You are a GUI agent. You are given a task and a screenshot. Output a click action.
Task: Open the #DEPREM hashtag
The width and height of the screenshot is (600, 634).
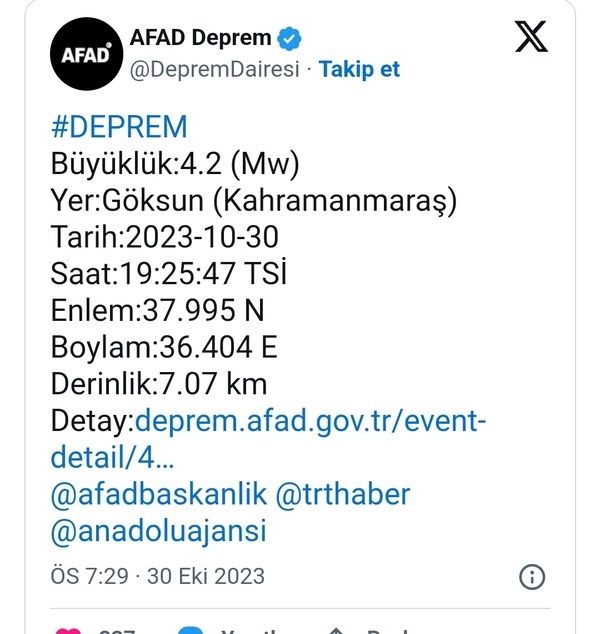(118, 128)
